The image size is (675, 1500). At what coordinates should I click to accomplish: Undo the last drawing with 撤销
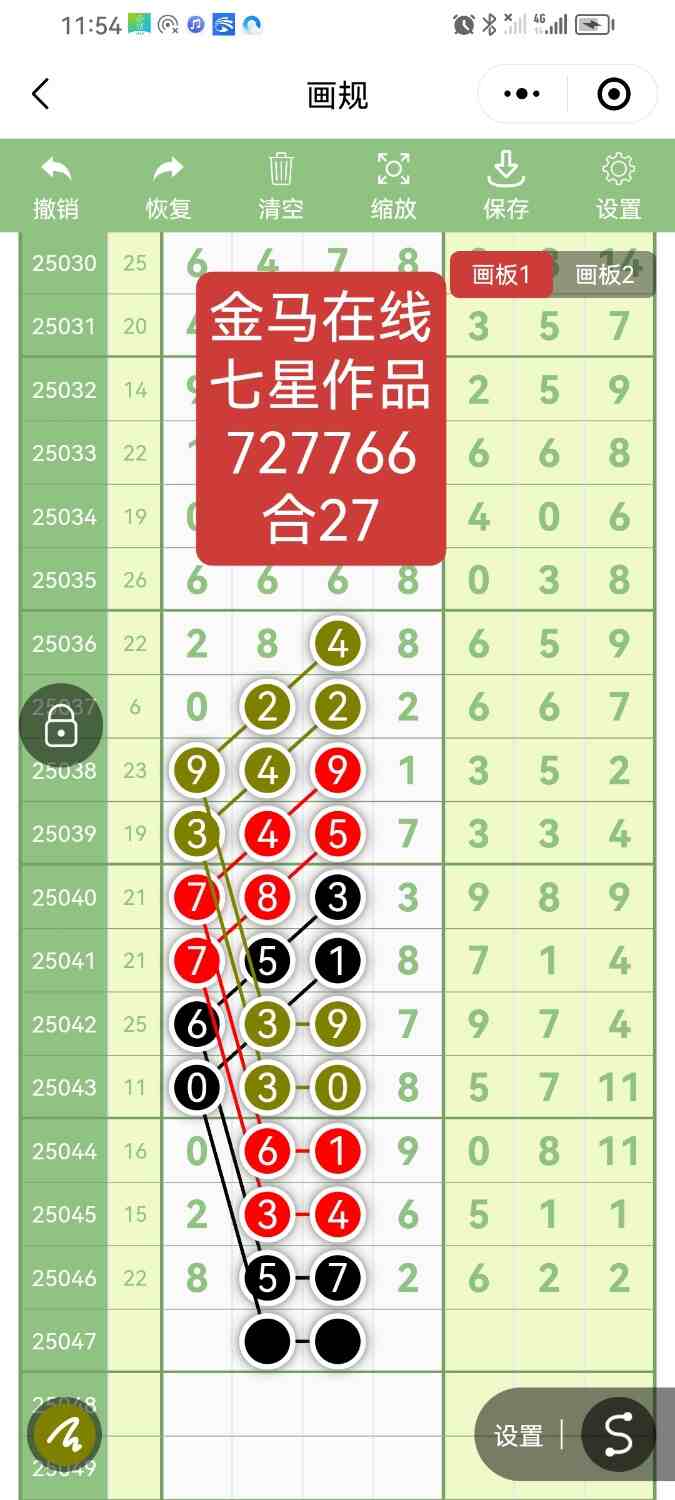[56, 186]
